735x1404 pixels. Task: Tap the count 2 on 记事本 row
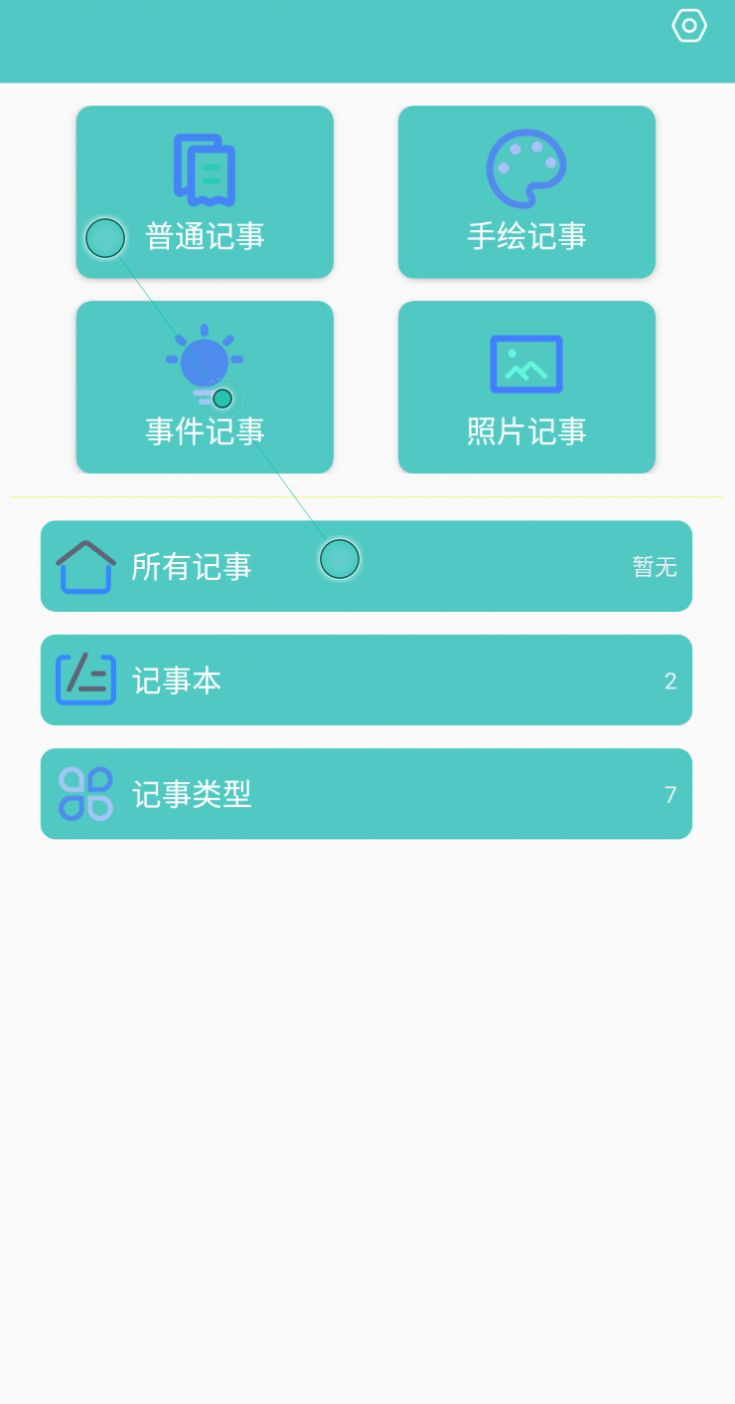[670, 679]
